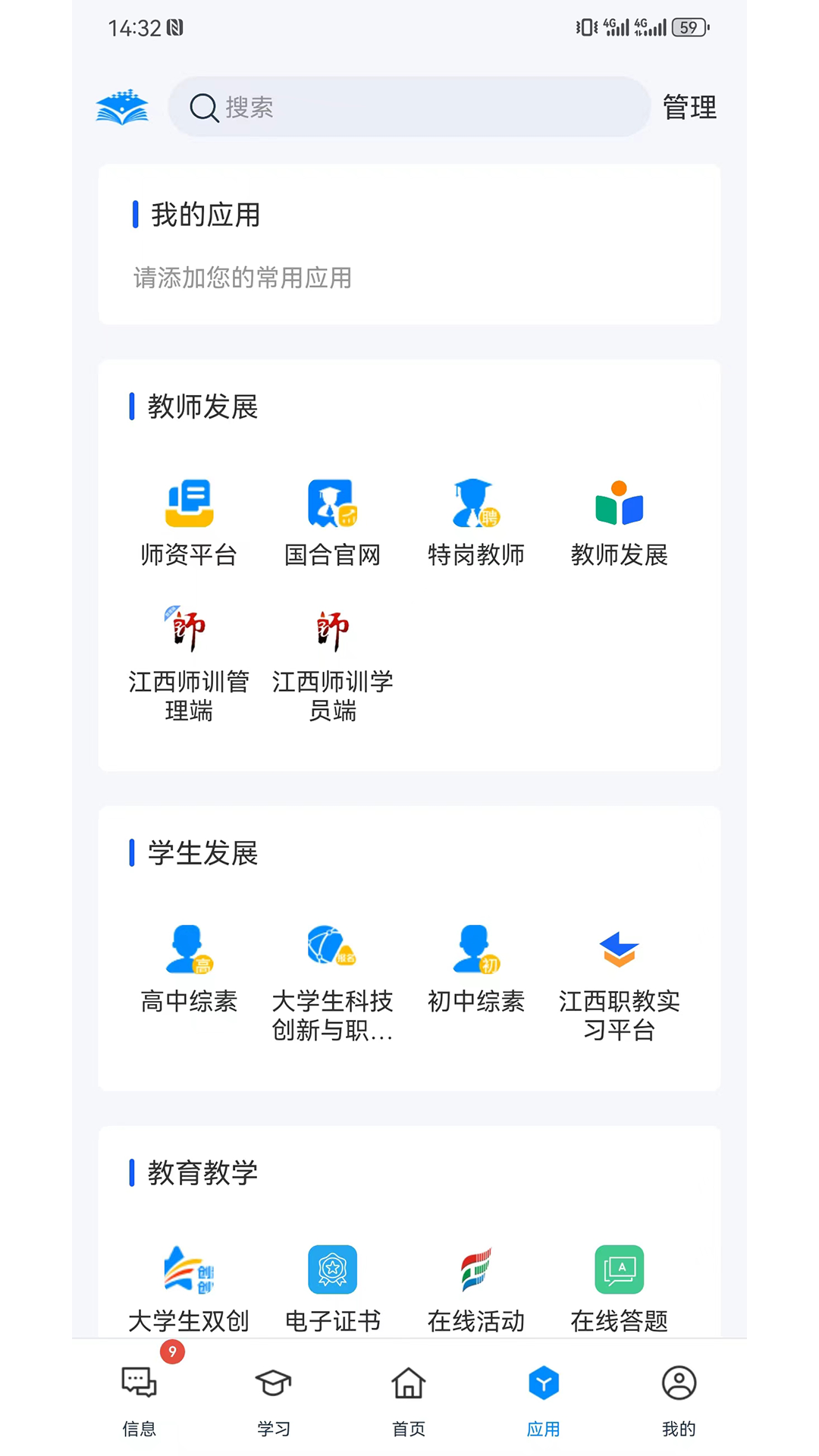The width and height of the screenshot is (819, 1456).
Task: Open 大学生科技创新与职 application
Action: (332, 967)
